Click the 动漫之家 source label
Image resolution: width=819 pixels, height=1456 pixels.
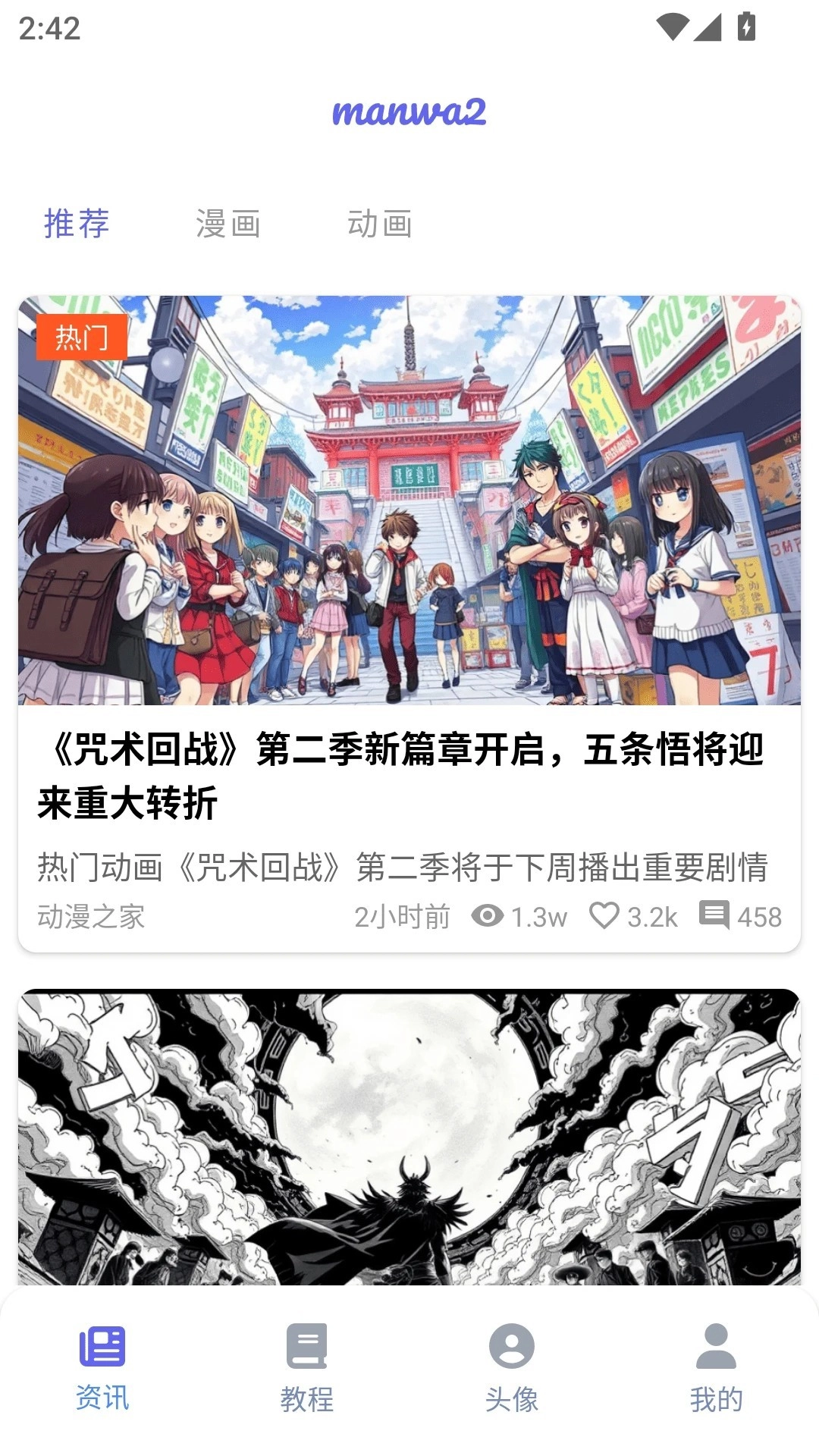click(93, 918)
